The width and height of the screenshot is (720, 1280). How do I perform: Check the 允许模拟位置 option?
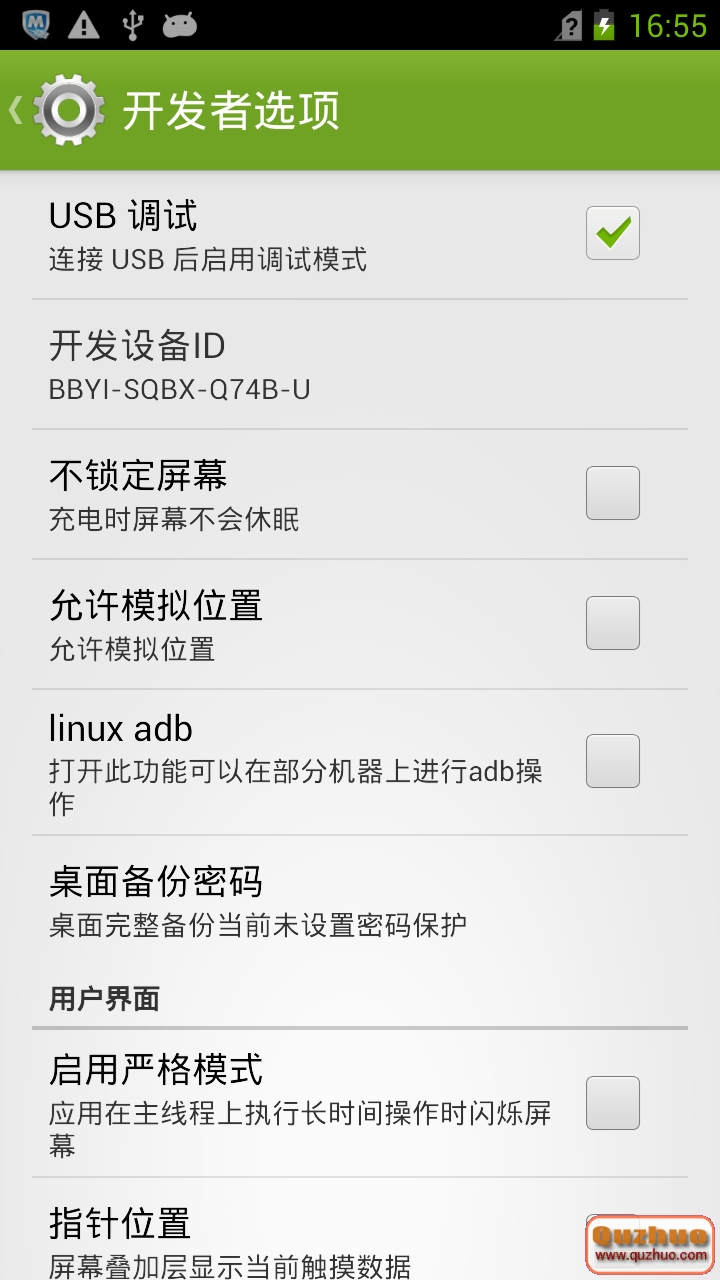click(612, 623)
